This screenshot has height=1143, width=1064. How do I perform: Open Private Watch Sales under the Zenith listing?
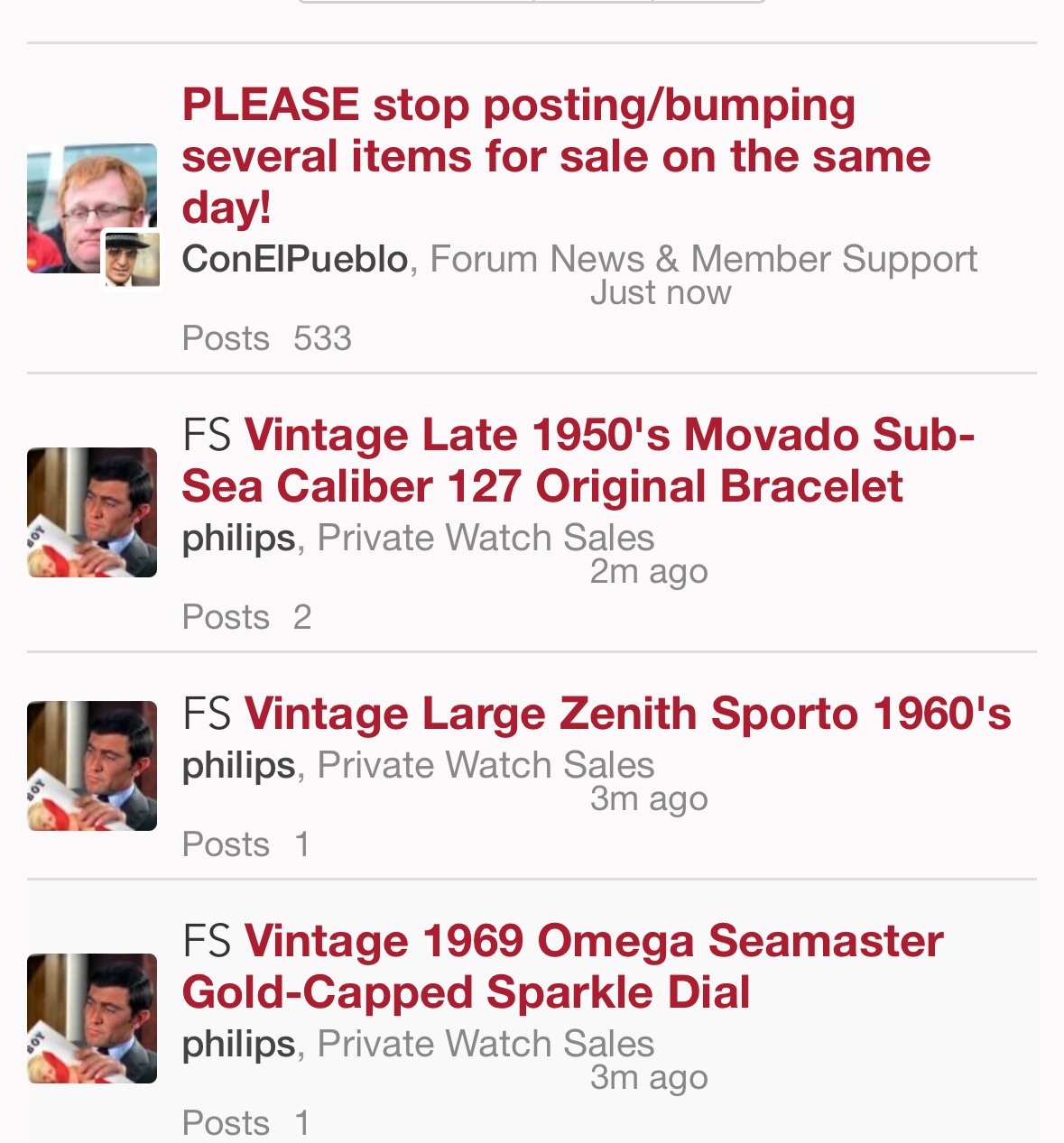pos(486,765)
